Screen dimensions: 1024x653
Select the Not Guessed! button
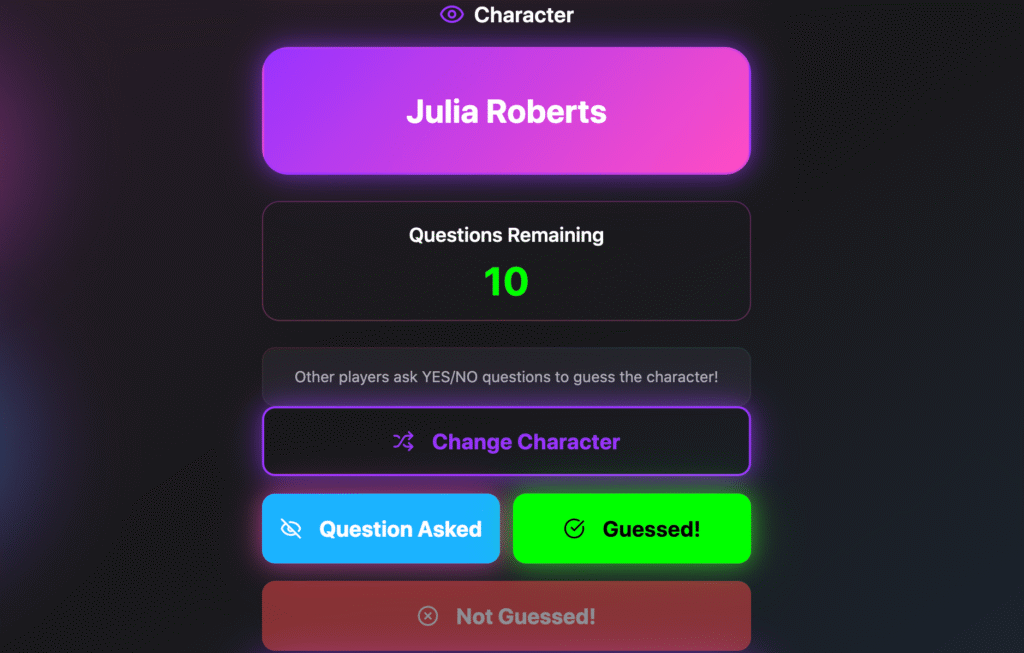[x=506, y=616]
